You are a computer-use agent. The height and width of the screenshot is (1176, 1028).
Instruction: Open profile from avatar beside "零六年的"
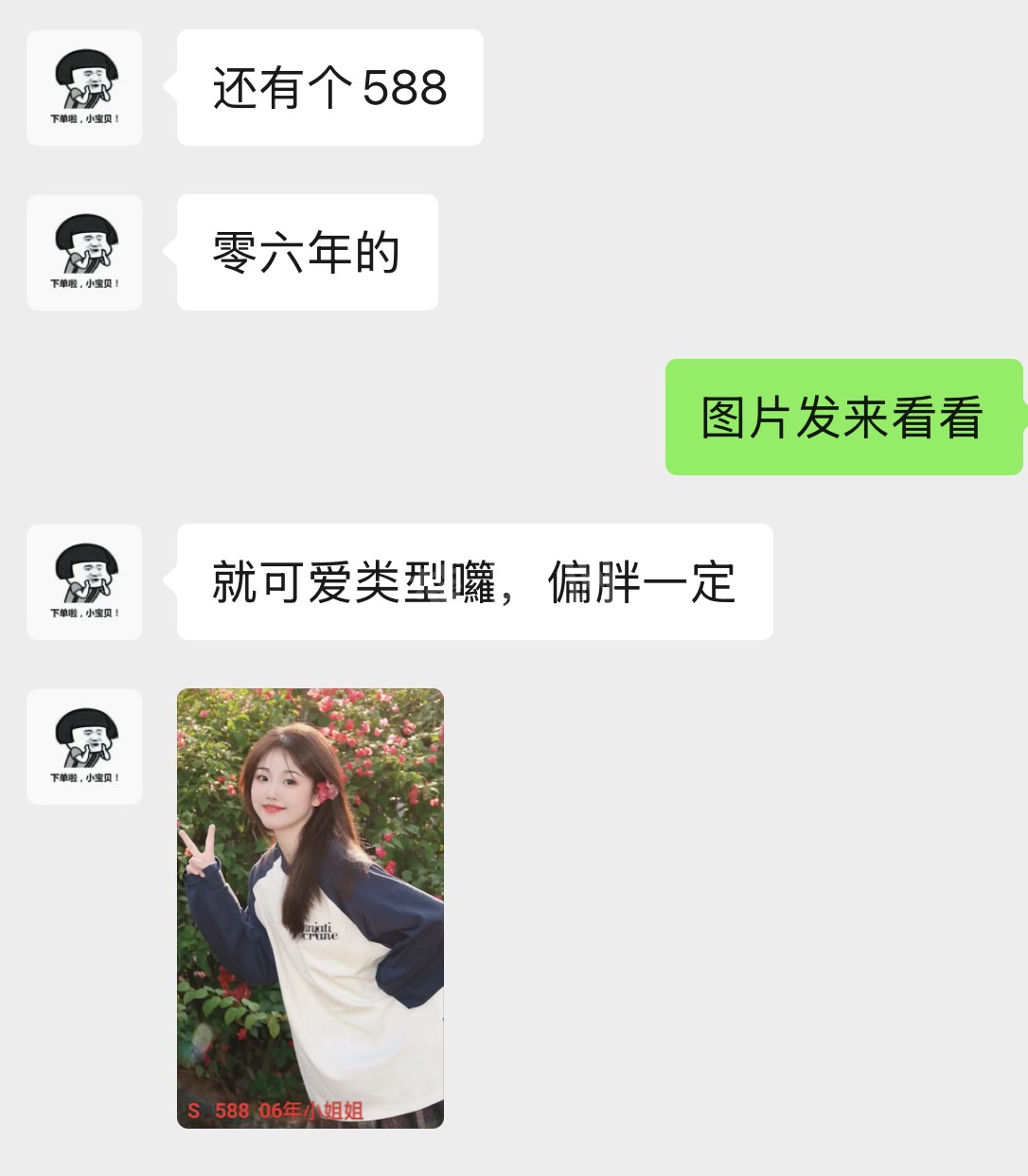click(x=84, y=252)
